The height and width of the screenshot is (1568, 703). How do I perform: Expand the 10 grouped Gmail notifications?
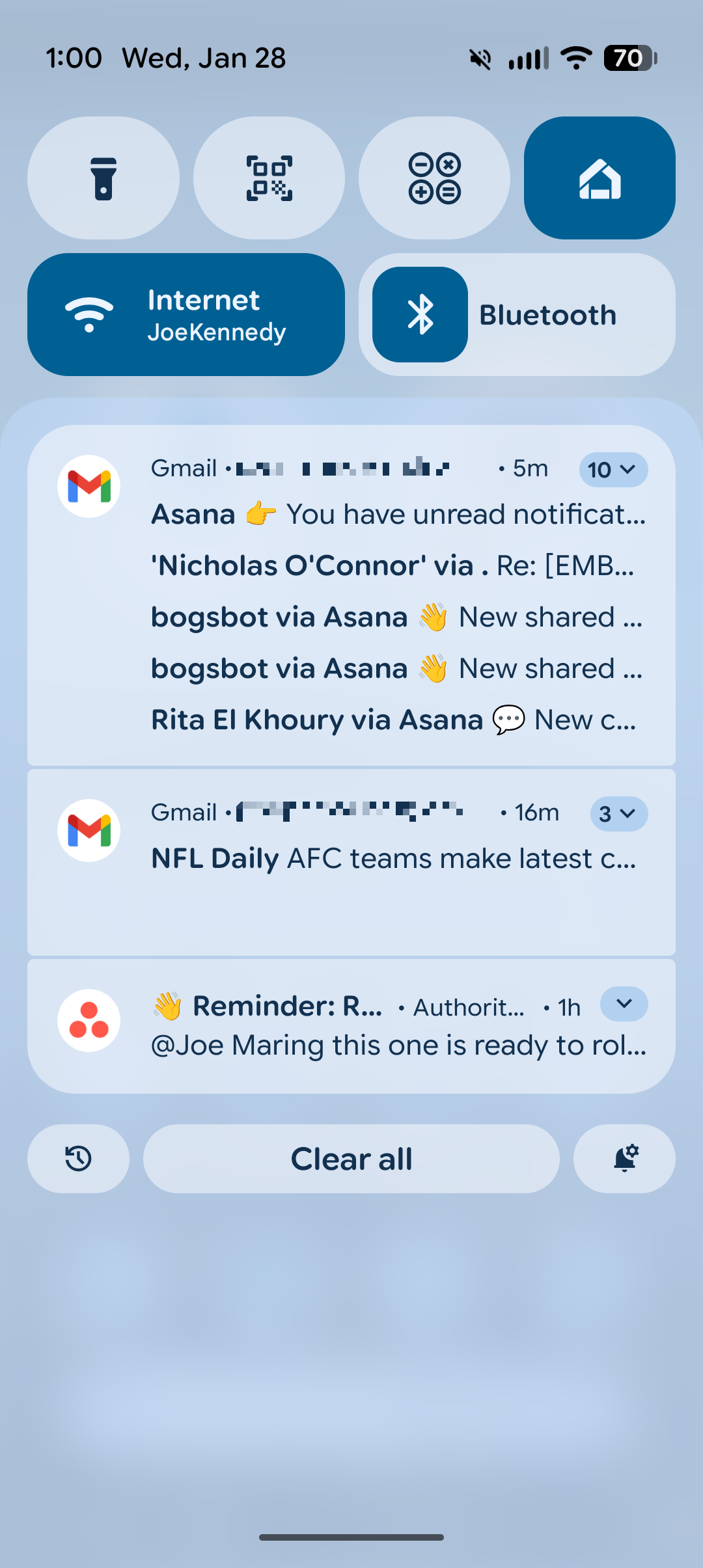click(613, 469)
